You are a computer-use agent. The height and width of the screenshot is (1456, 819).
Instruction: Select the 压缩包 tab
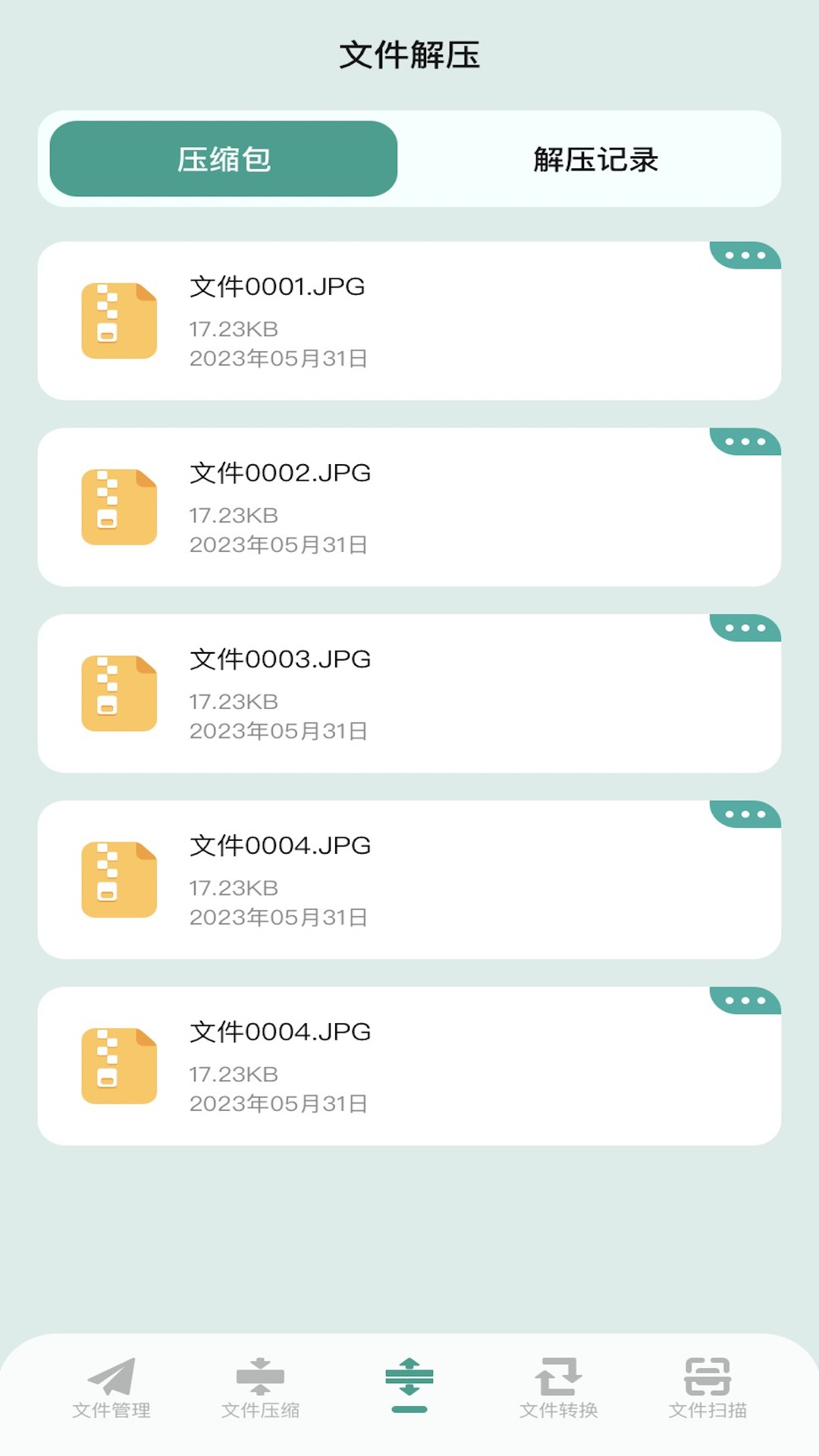pyautogui.click(x=223, y=159)
